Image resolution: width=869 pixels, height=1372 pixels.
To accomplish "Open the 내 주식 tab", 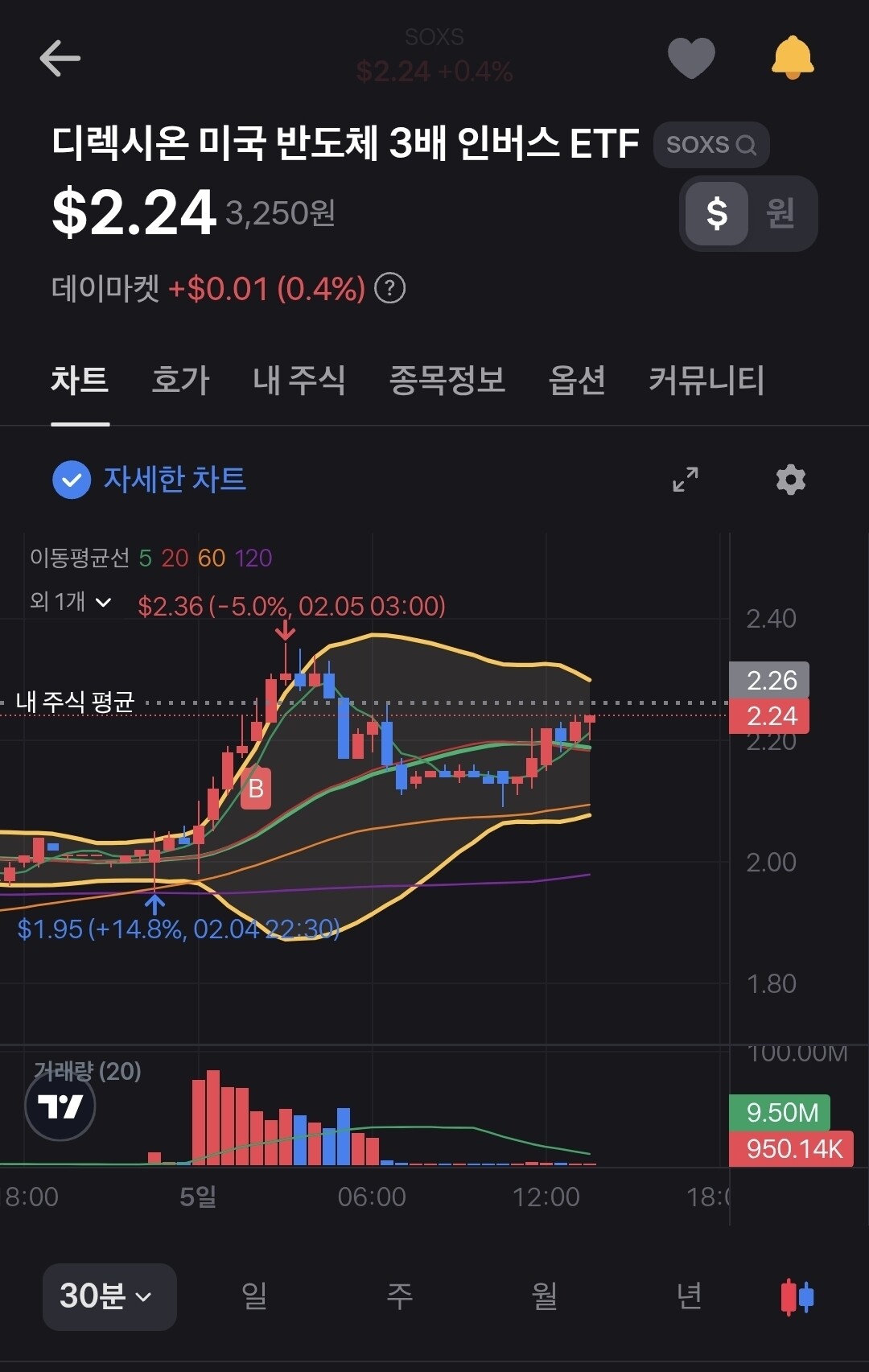I will pos(299,380).
